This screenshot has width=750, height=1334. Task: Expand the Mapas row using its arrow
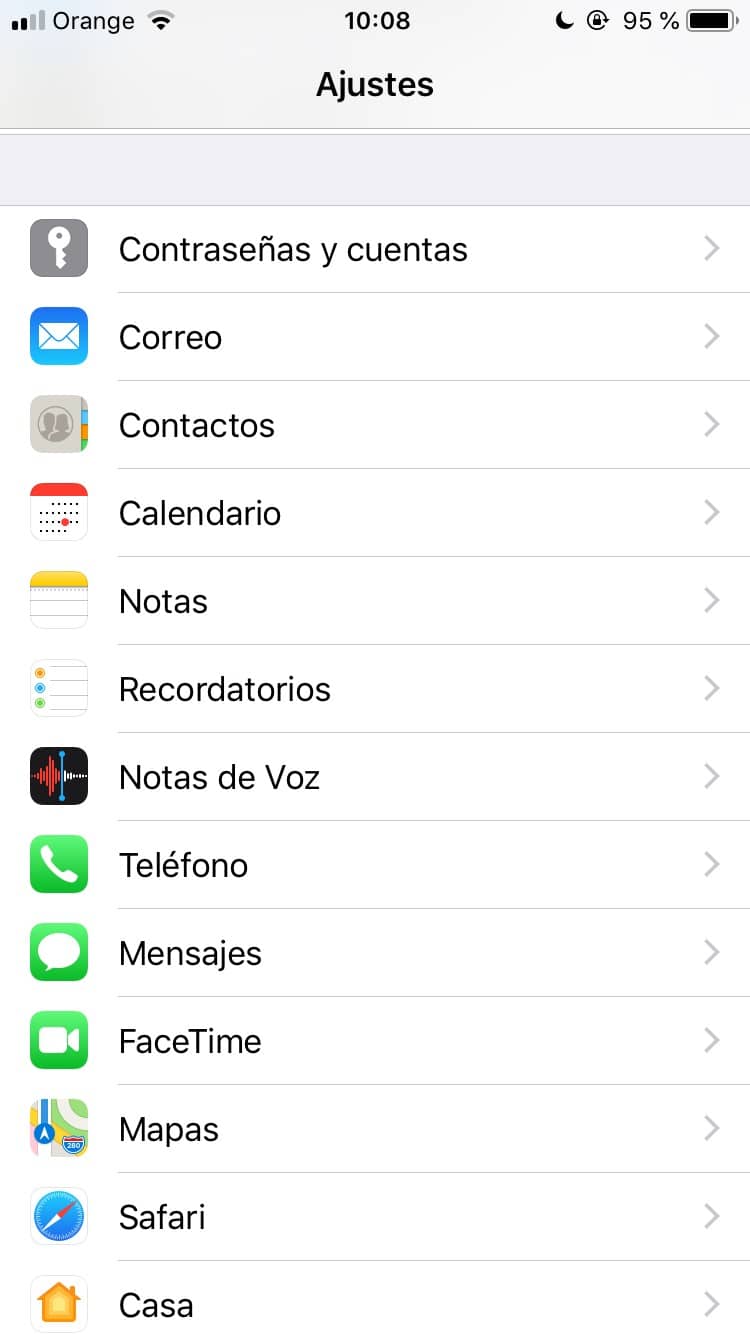coord(711,1129)
